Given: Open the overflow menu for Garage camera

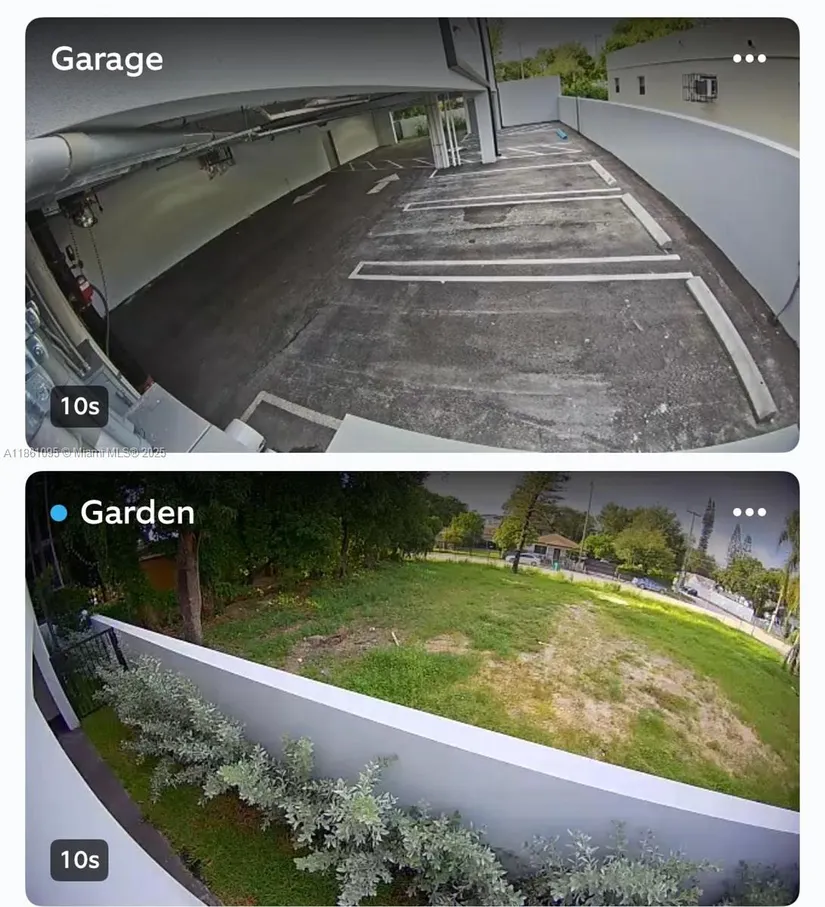Looking at the screenshot, I should [749, 58].
